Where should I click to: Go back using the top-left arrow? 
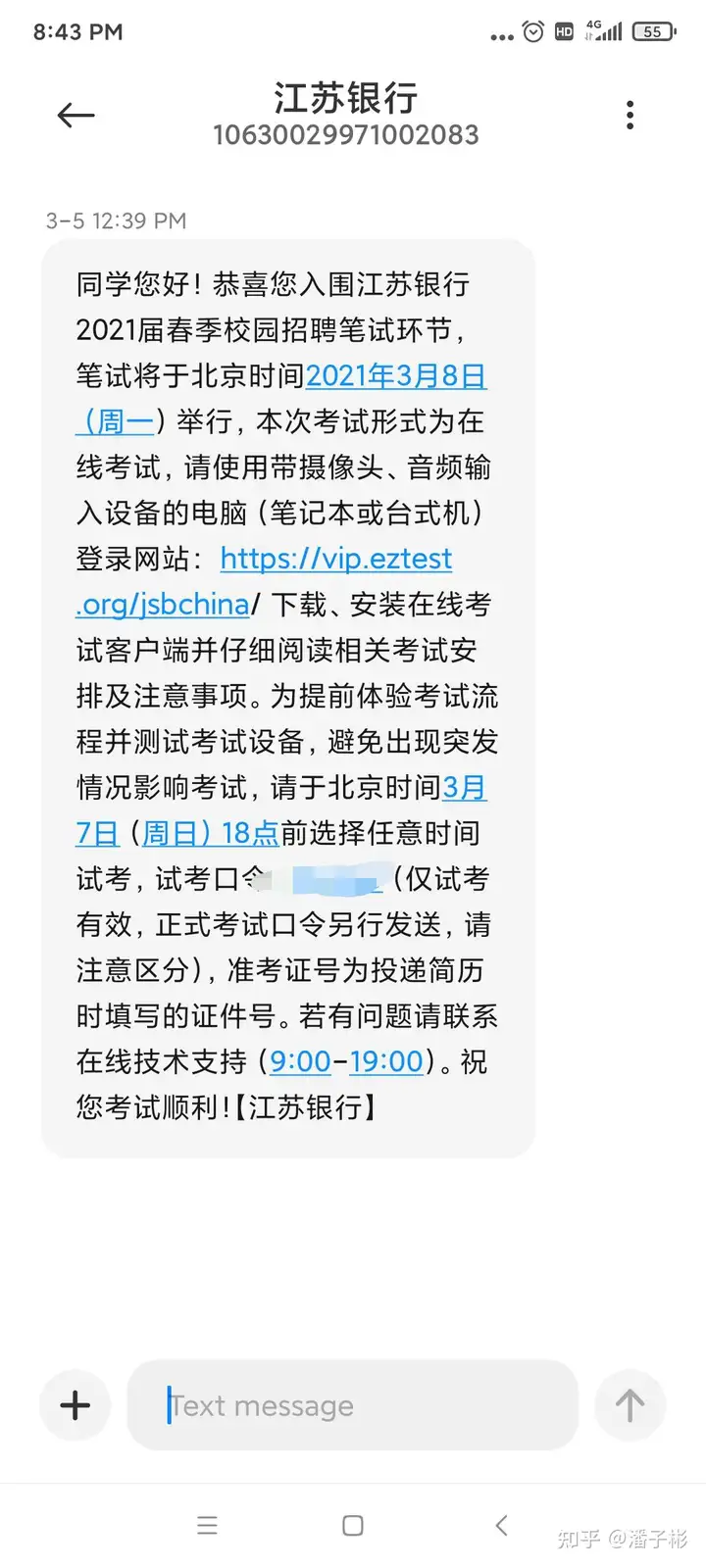coord(76,116)
